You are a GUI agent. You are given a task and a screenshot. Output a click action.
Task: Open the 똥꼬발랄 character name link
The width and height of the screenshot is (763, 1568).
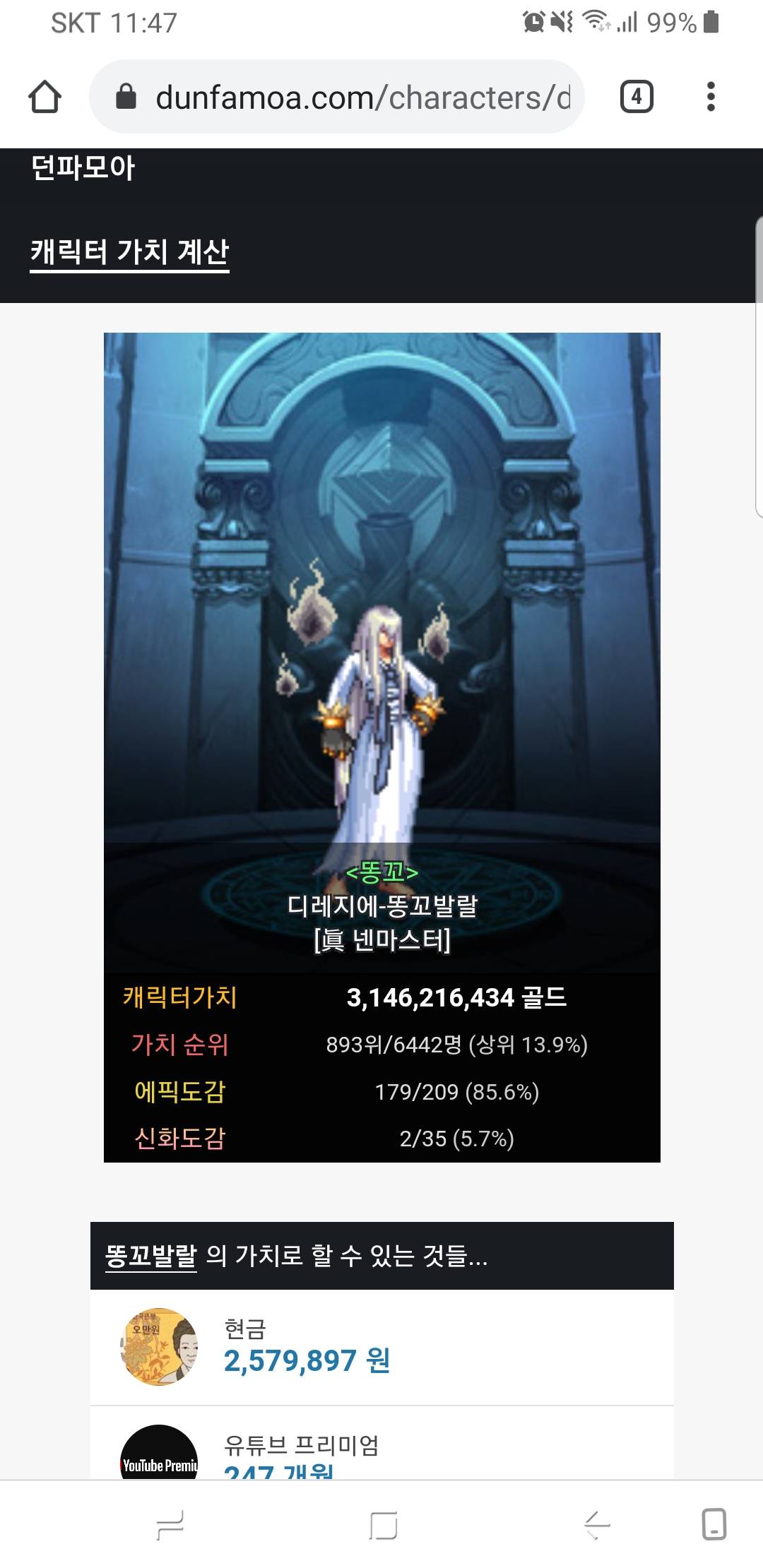tap(151, 1256)
